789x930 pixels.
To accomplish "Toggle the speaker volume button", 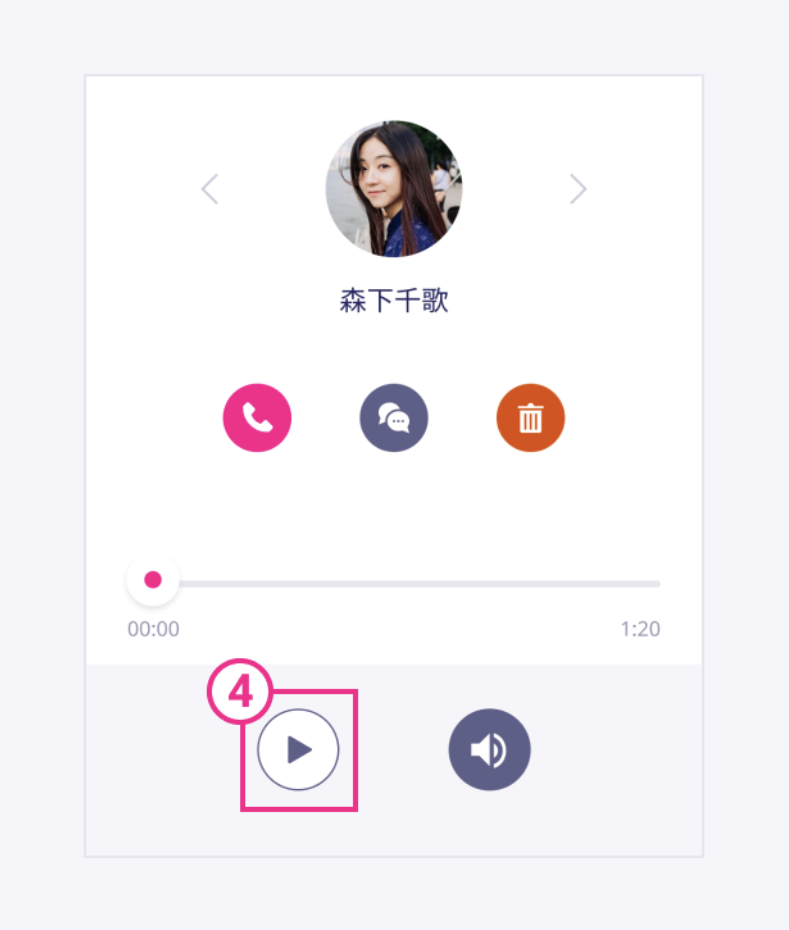I will pos(489,749).
